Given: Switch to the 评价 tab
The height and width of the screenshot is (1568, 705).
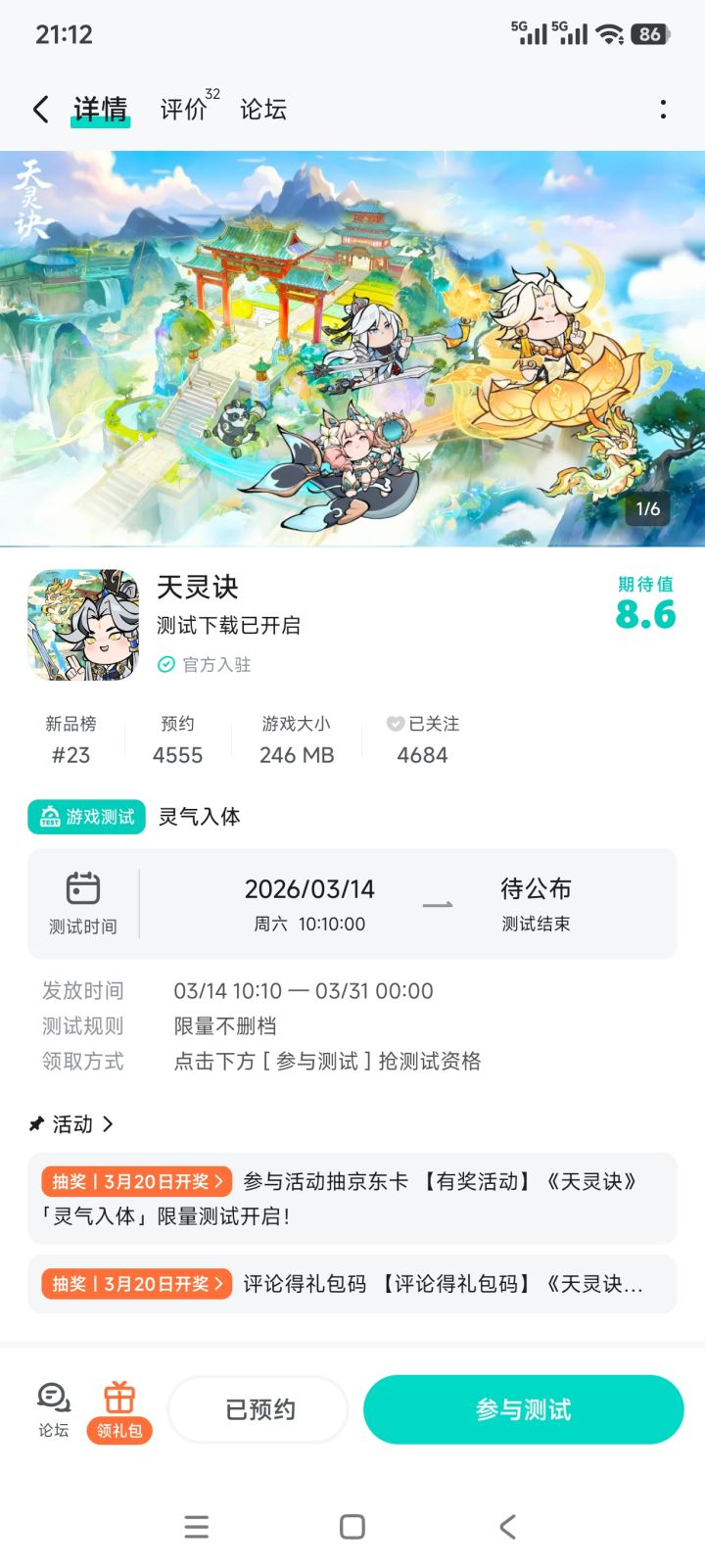Looking at the screenshot, I should tap(182, 110).
